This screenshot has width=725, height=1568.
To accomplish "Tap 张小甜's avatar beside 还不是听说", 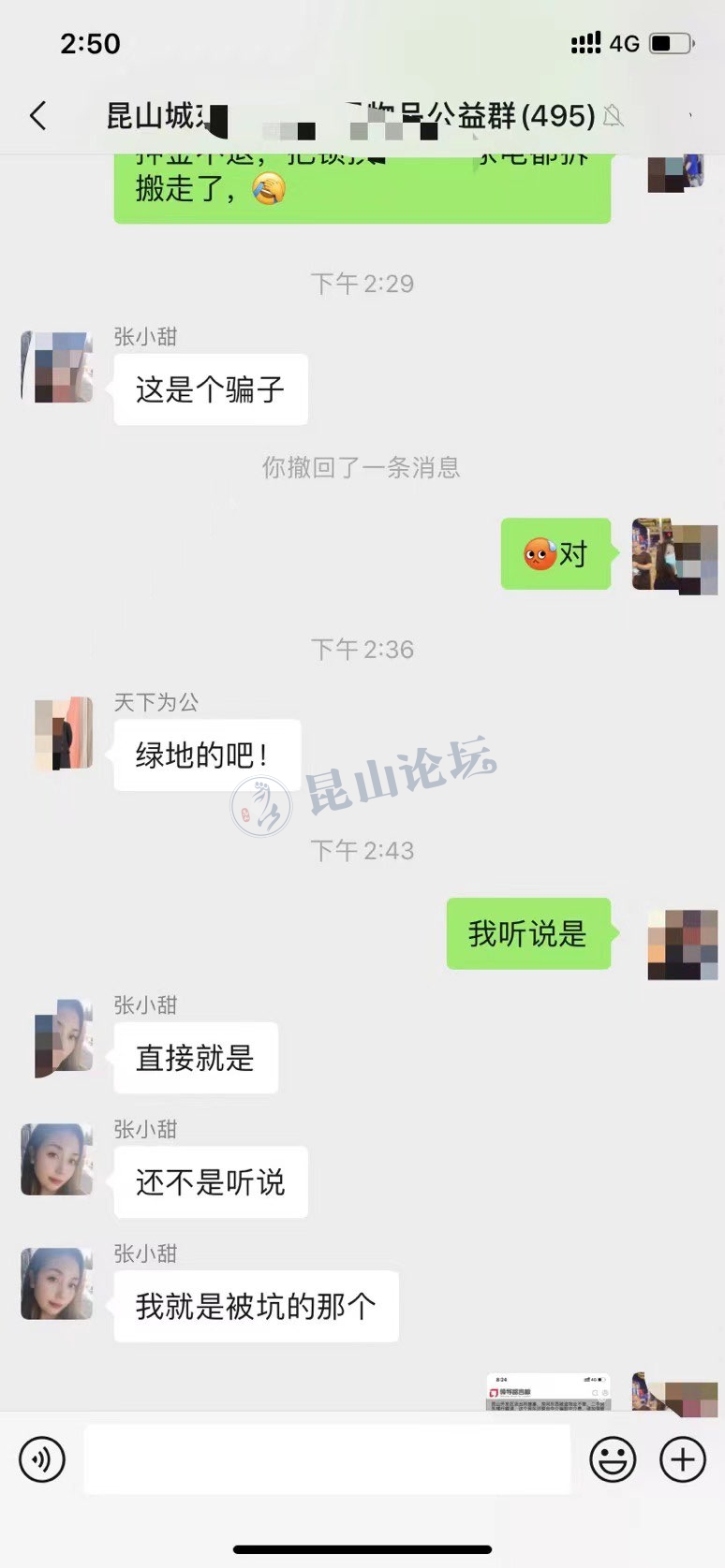I will pos(57,1159).
